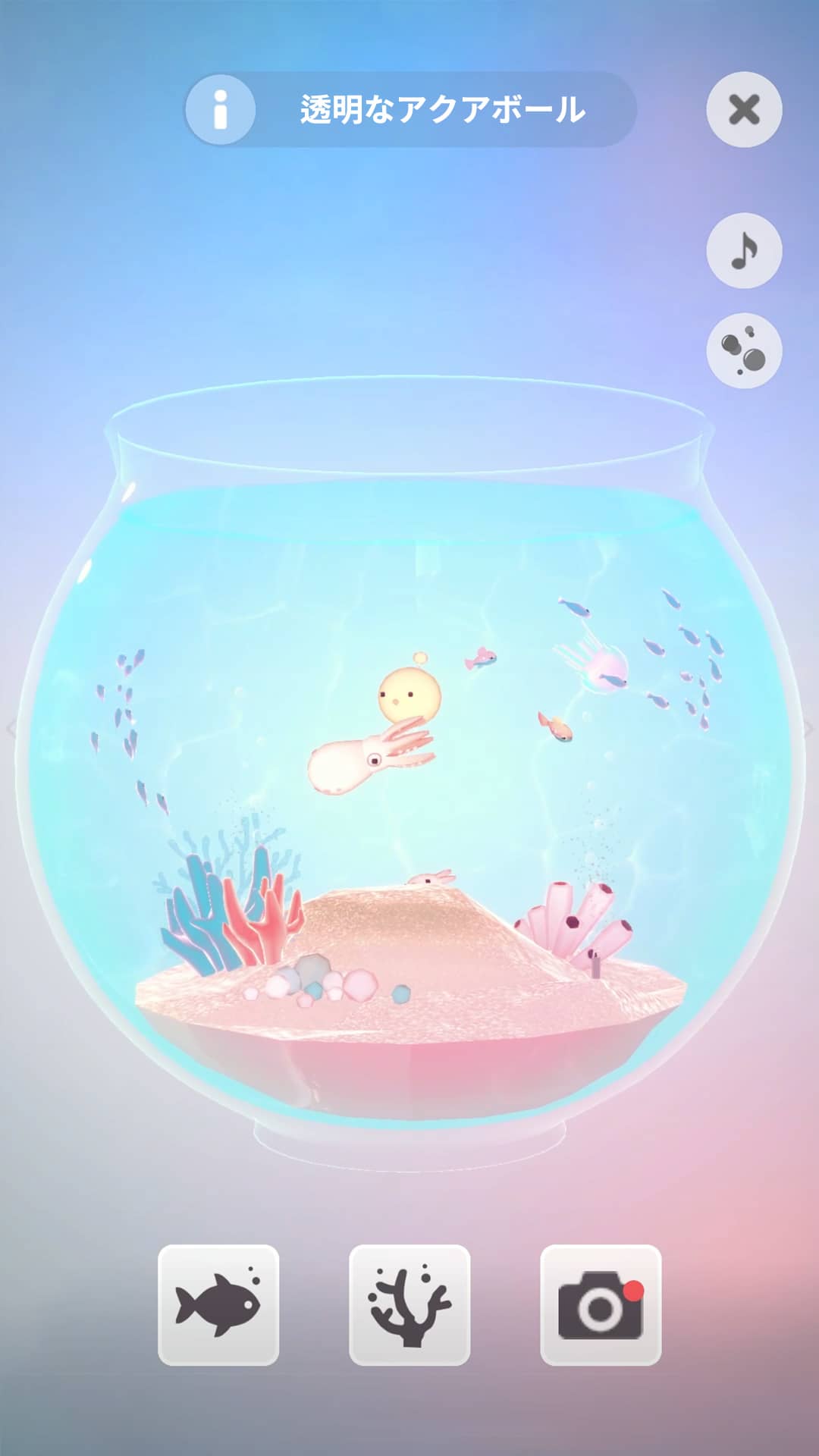Open the info button for 透明なアクアボール
Viewport: 819px width, 1456px height.
click(221, 110)
